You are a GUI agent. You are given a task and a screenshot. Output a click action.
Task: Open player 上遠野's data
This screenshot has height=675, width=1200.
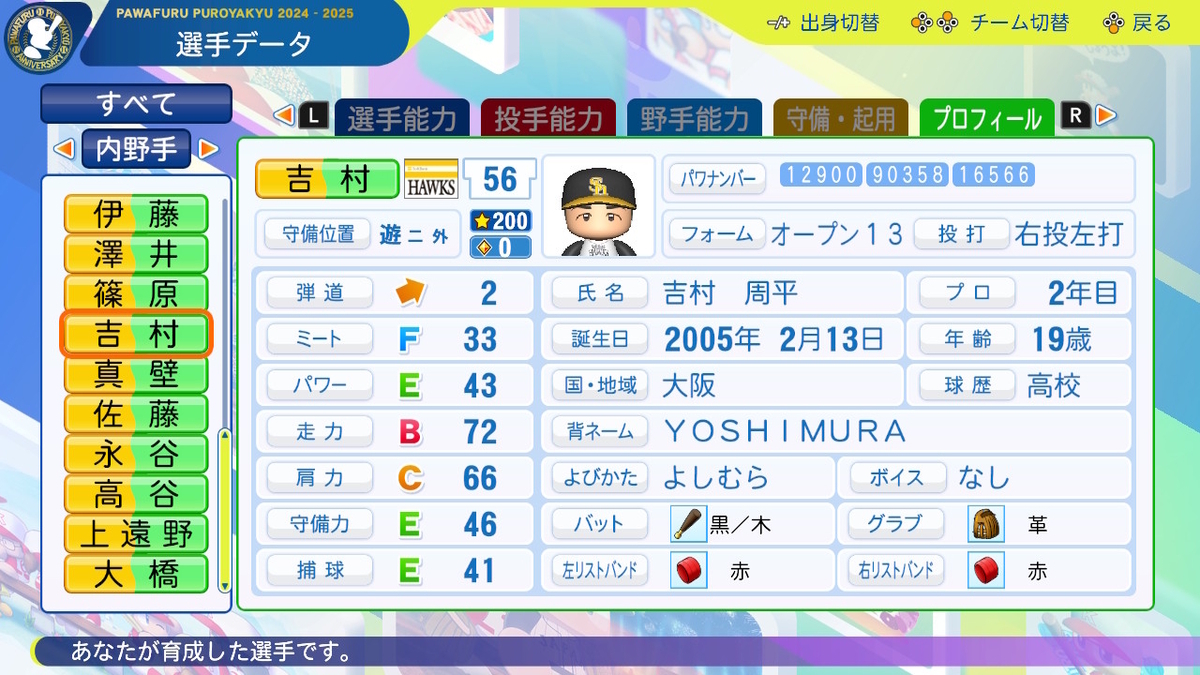click(136, 534)
